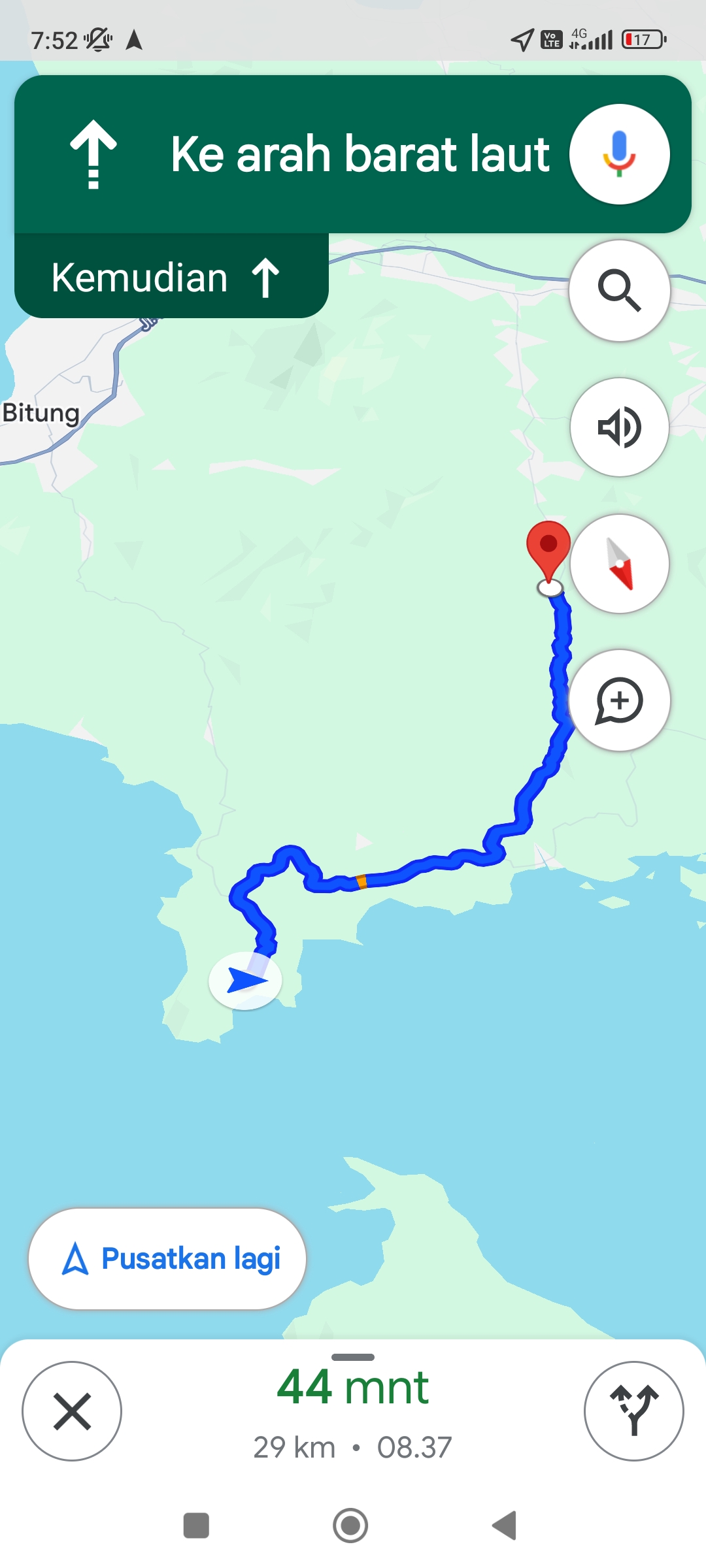The image size is (706, 1568).
Task: Add a report on the map
Action: click(x=619, y=700)
